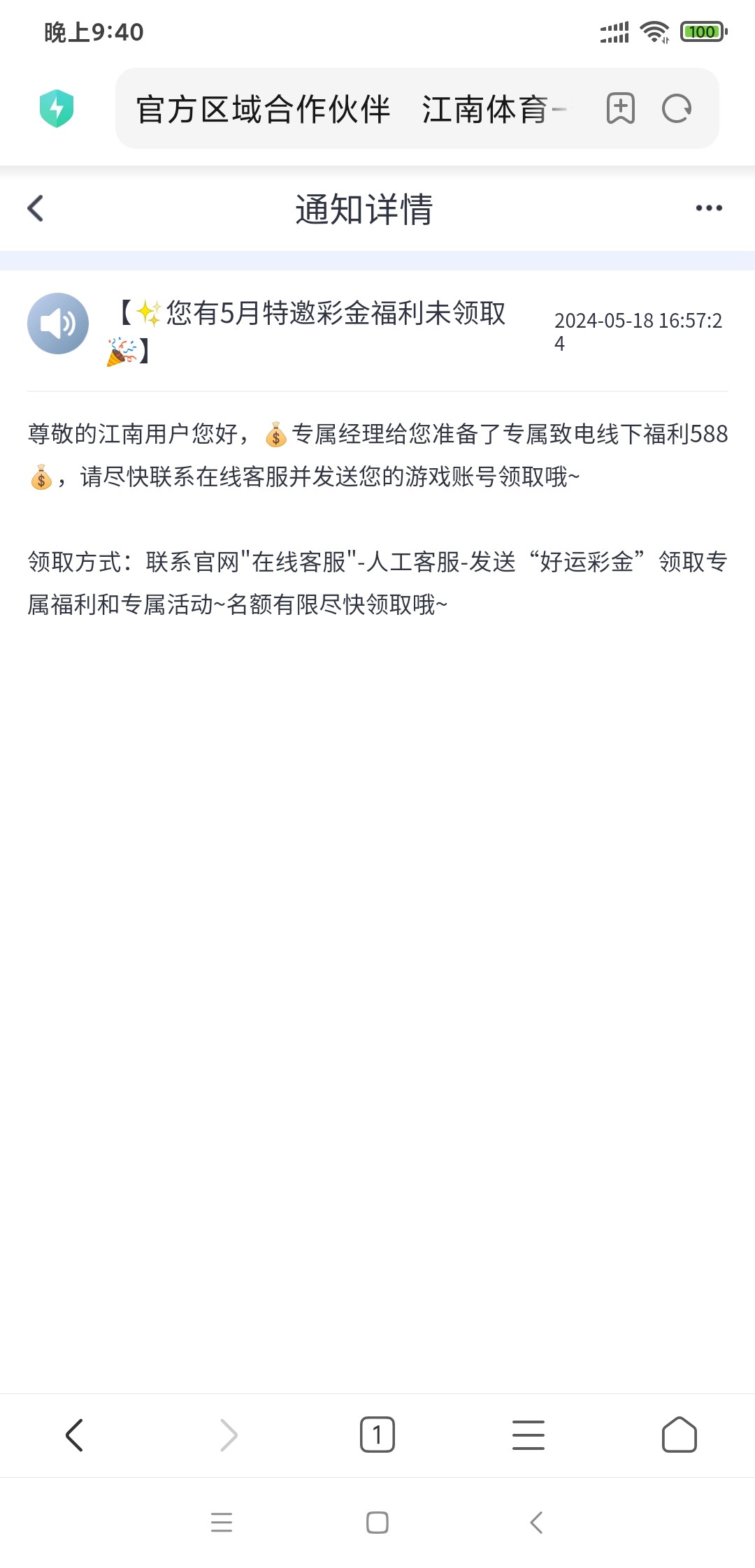The height and width of the screenshot is (1568, 755).
Task: Open the three-dot overflow menu
Action: pyautogui.click(x=709, y=208)
